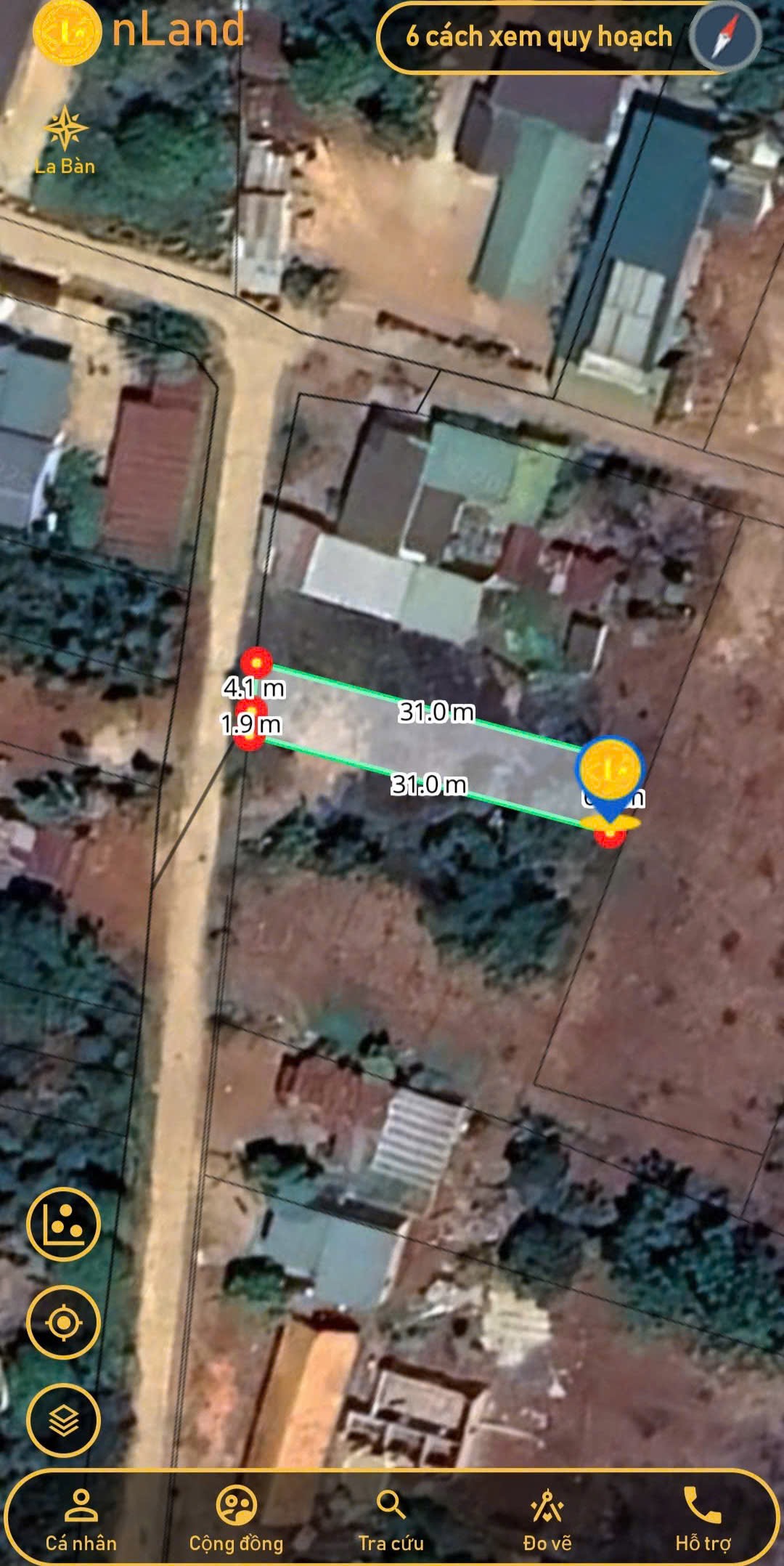The image size is (784, 1566).
Task: Open the La Bàn compass tool
Action: point(65,141)
